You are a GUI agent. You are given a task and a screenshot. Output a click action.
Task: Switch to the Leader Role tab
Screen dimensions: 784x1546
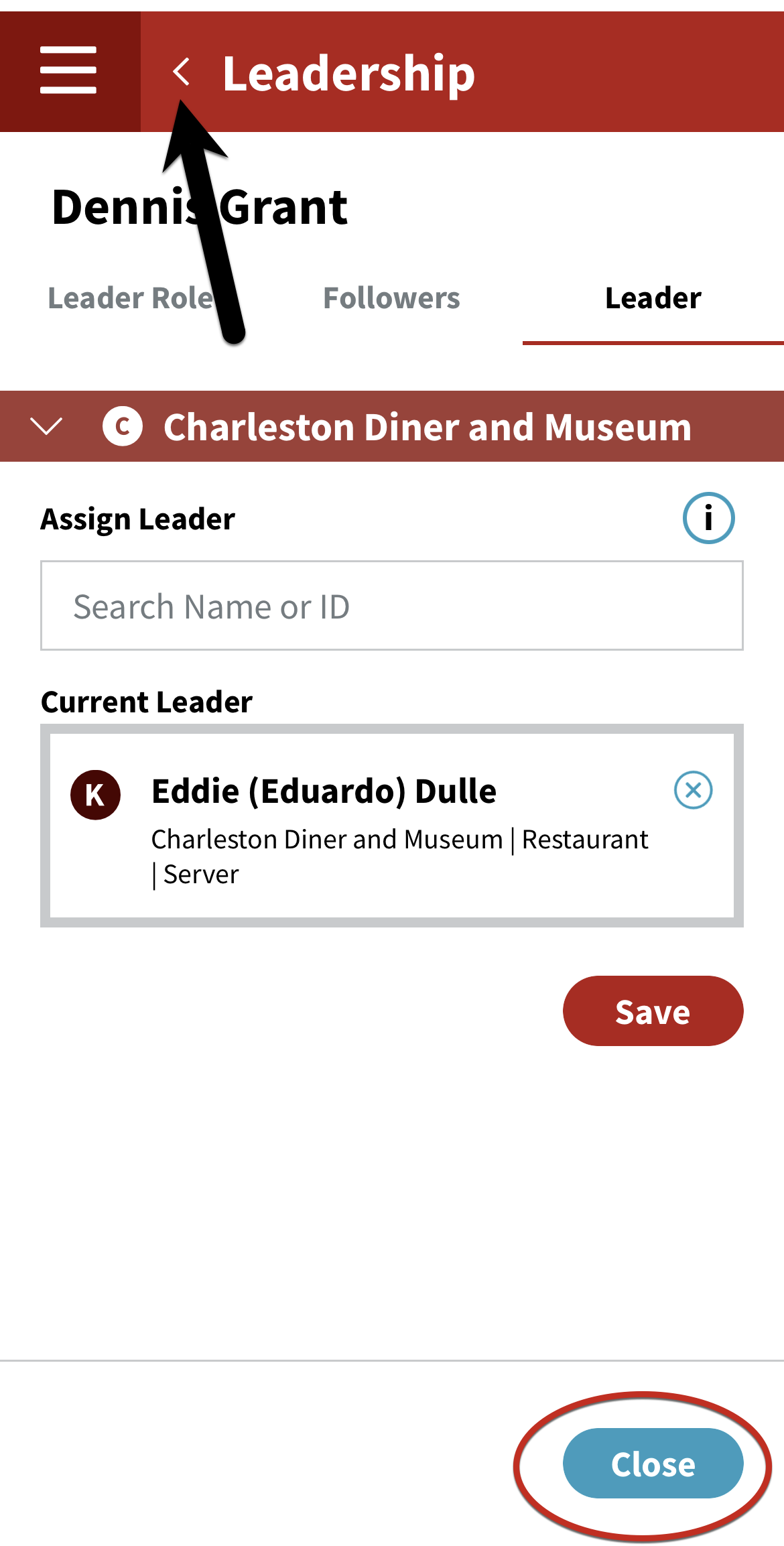coord(131,298)
